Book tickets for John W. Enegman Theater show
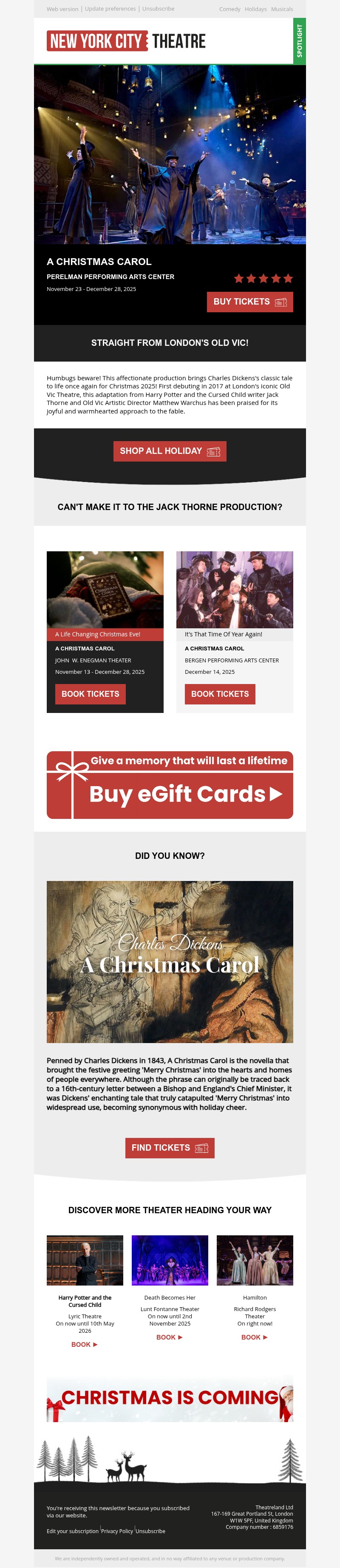 [90, 694]
